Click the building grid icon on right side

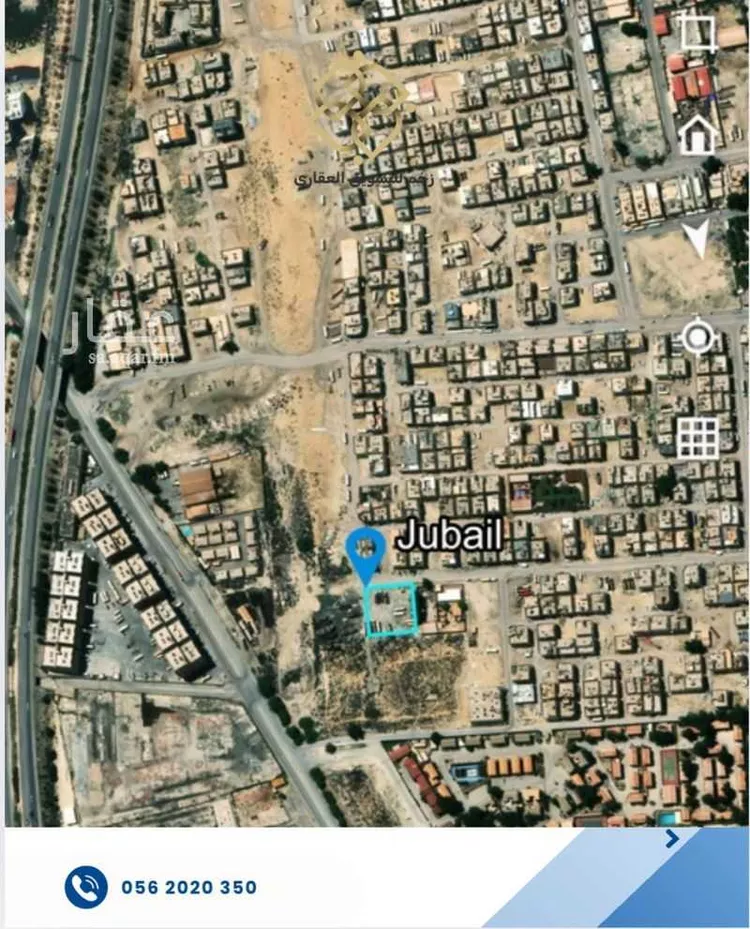click(x=695, y=438)
